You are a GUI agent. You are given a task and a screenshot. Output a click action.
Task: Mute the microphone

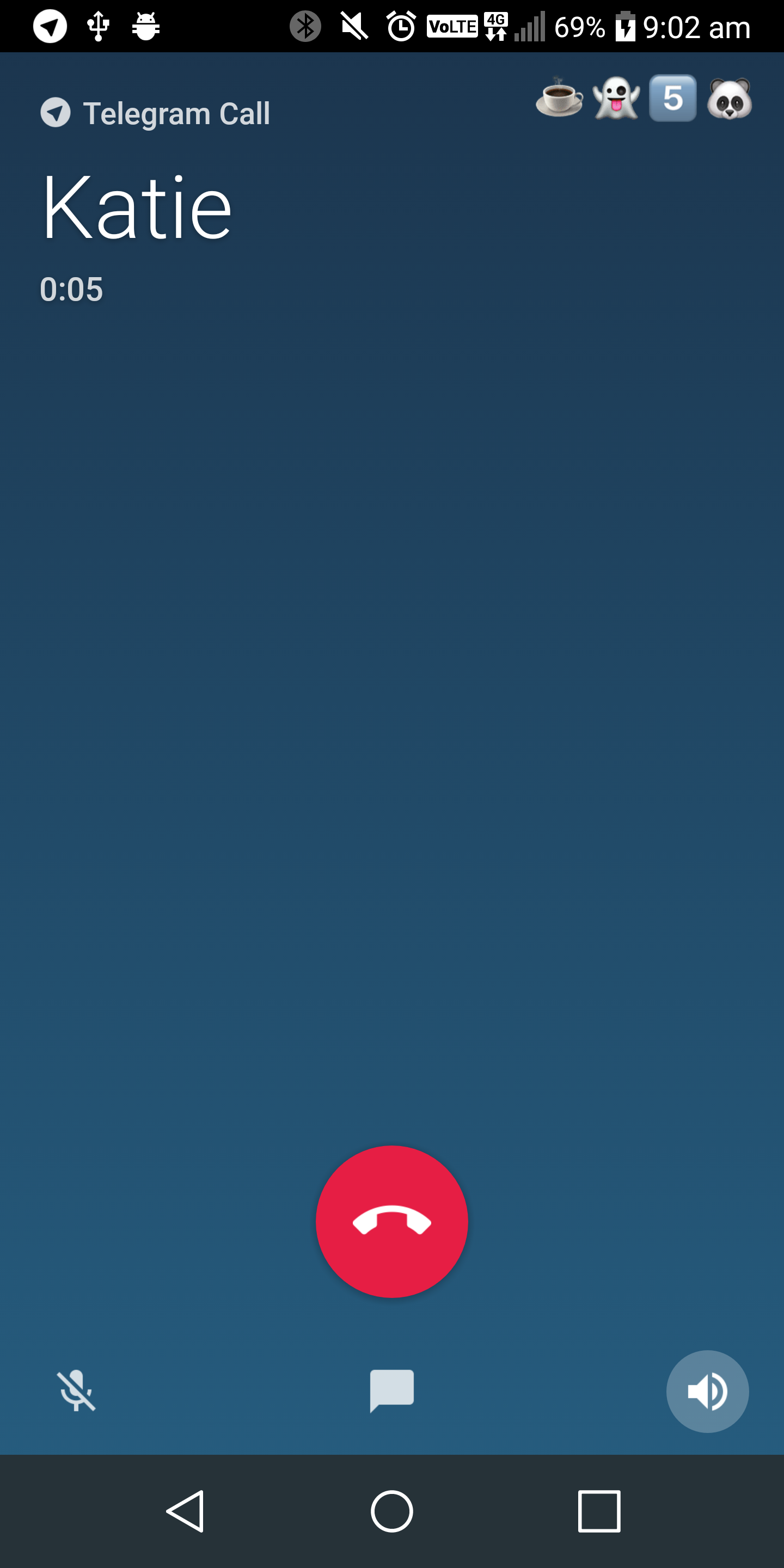[x=76, y=1391]
